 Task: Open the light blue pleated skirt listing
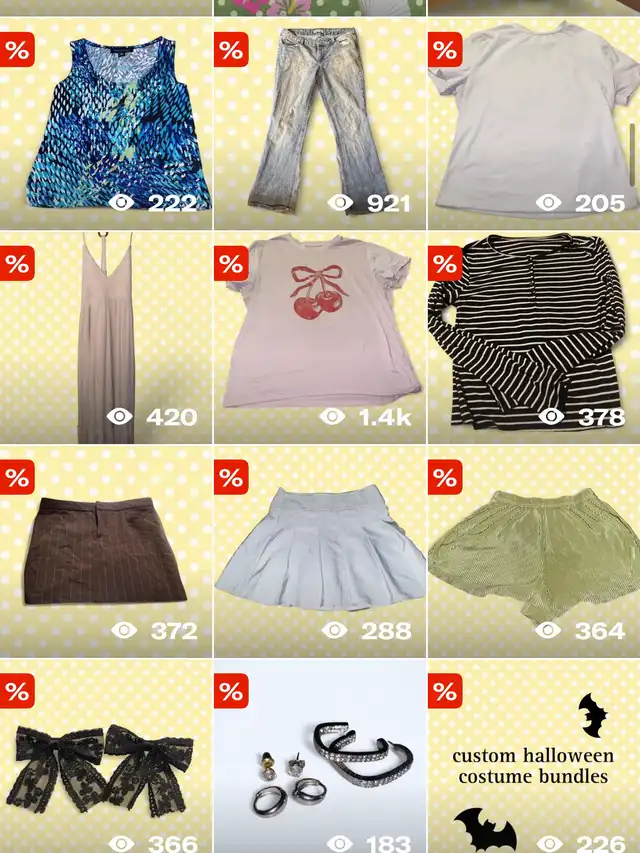[x=319, y=550]
